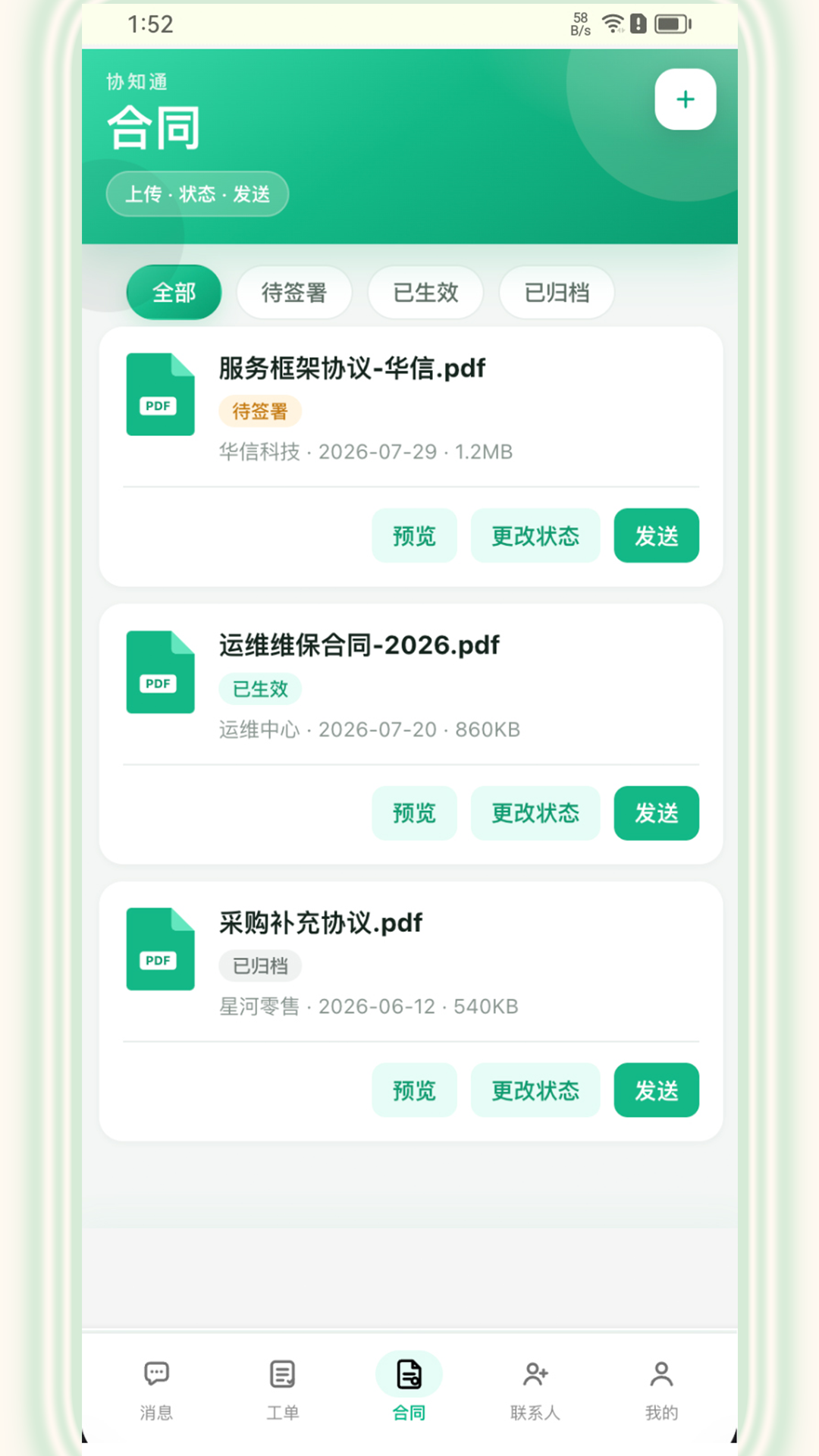Tap the plus button to add a contract
The height and width of the screenshot is (1456, 819).
pyautogui.click(x=686, y=99)
